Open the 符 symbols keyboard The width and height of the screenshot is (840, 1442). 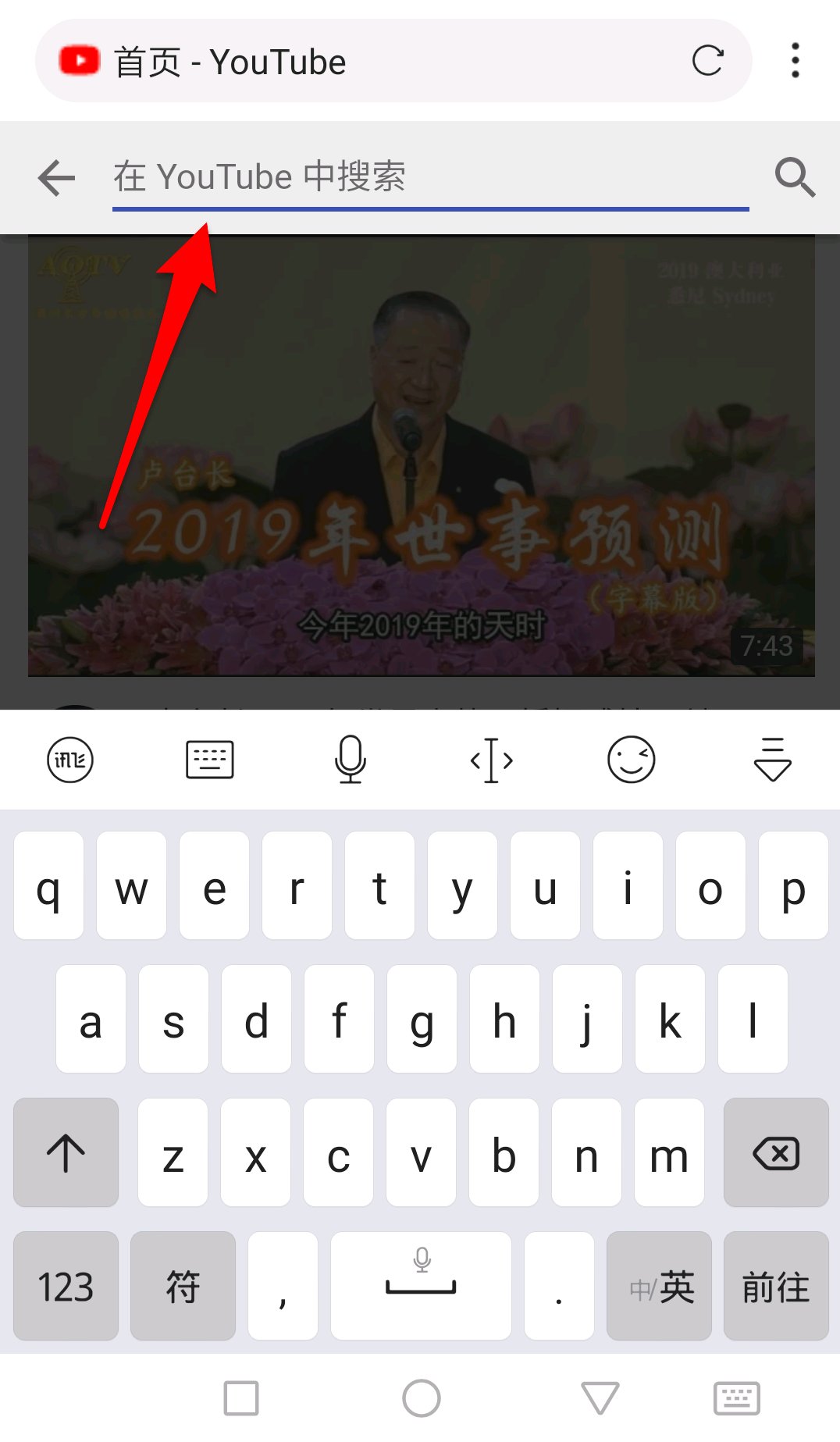click(183, 1286)
